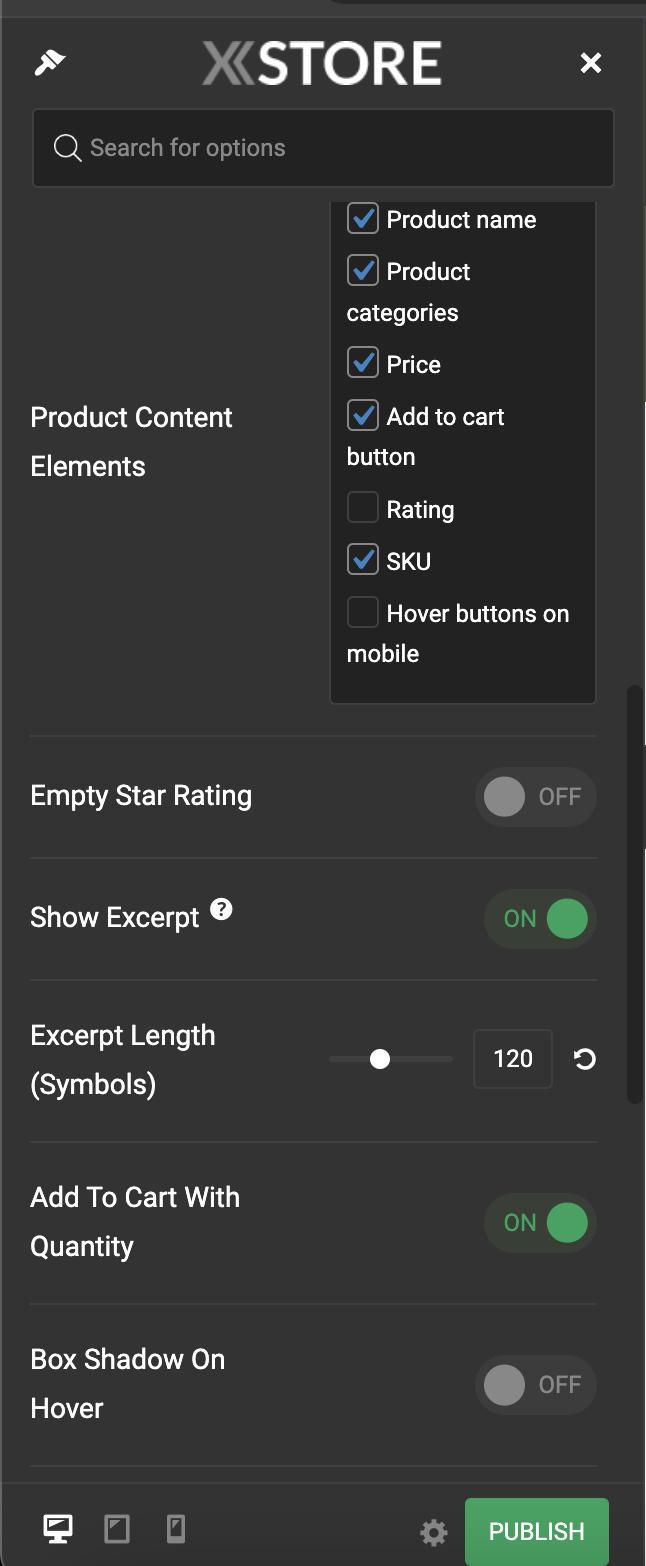Uncheck the Product categories checkbox
The image size is (646, 1566).
tap(362, 271)
